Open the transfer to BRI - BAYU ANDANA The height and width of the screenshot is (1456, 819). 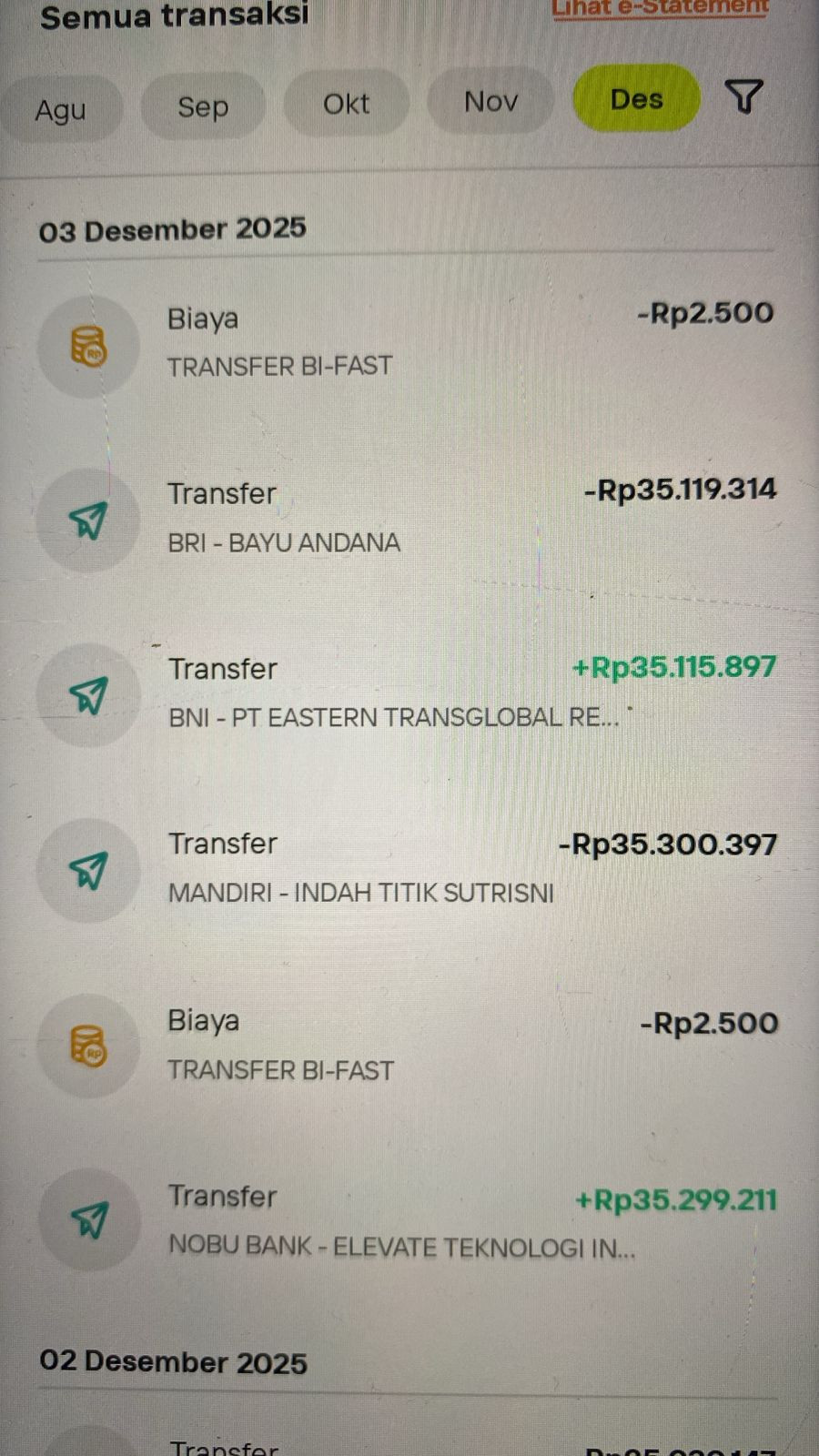point(409,517)
